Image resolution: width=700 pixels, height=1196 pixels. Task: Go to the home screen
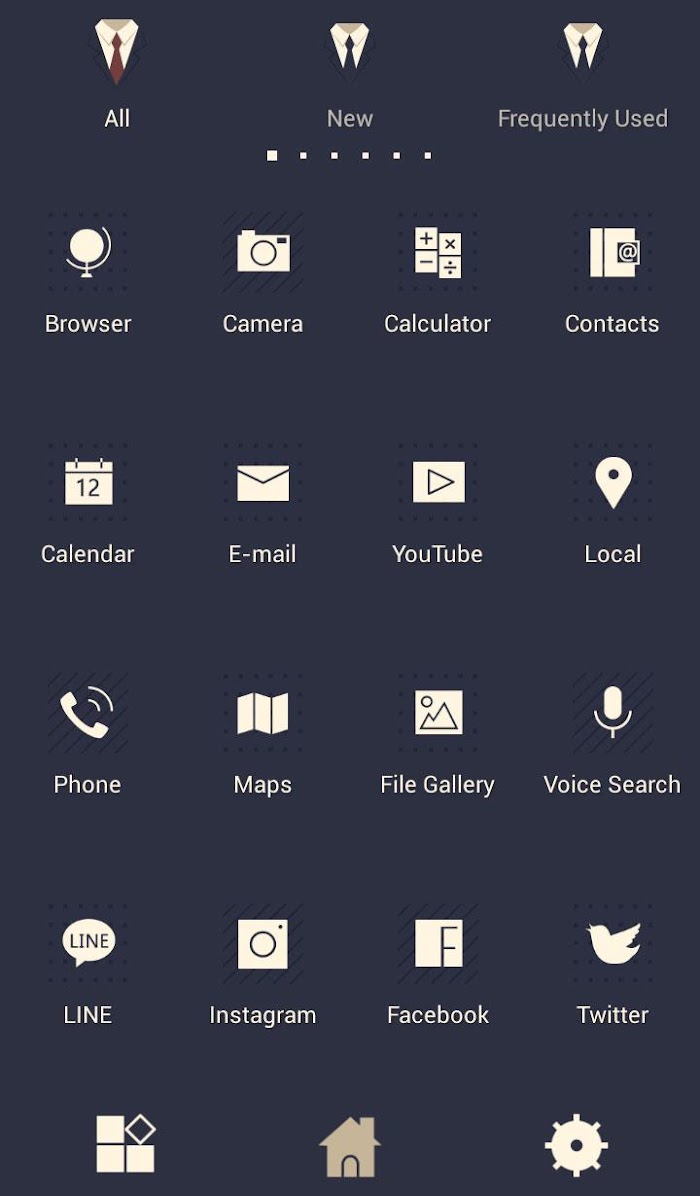(350, 1146)
